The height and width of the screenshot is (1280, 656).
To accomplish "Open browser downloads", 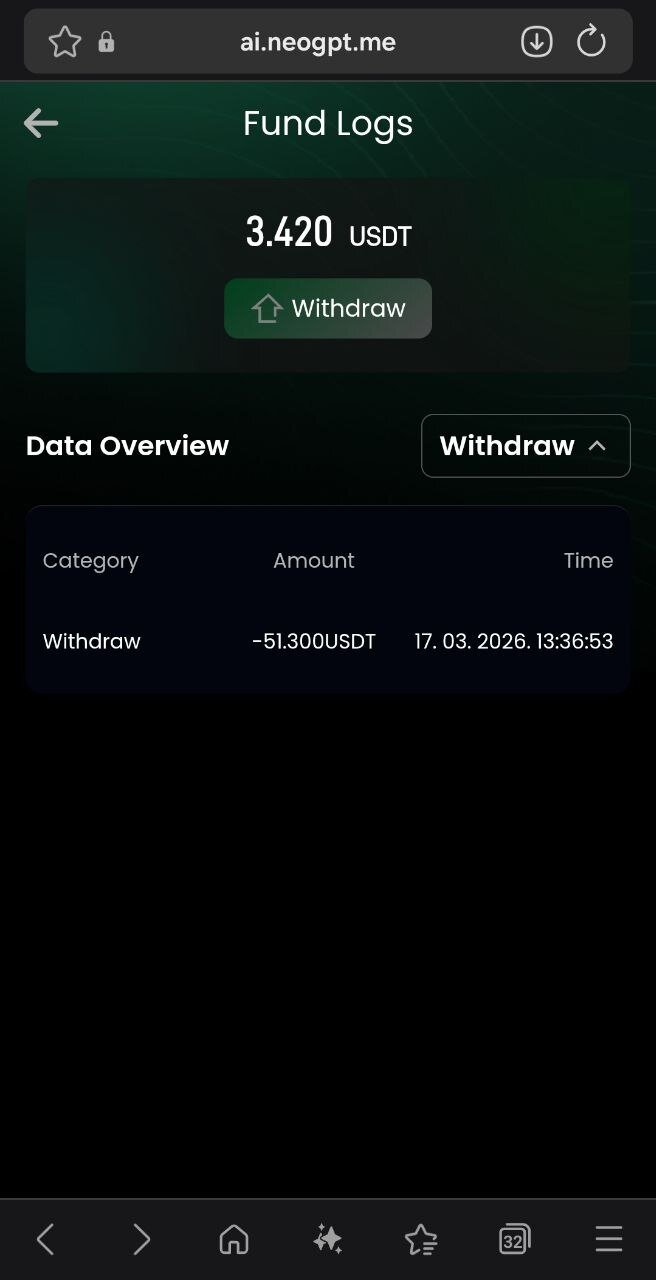I will (537, 42).
